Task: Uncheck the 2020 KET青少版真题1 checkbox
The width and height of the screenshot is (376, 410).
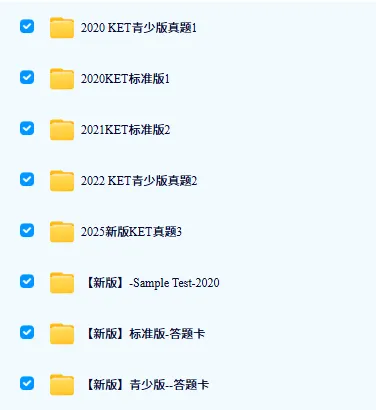Action: coord(27,26)
